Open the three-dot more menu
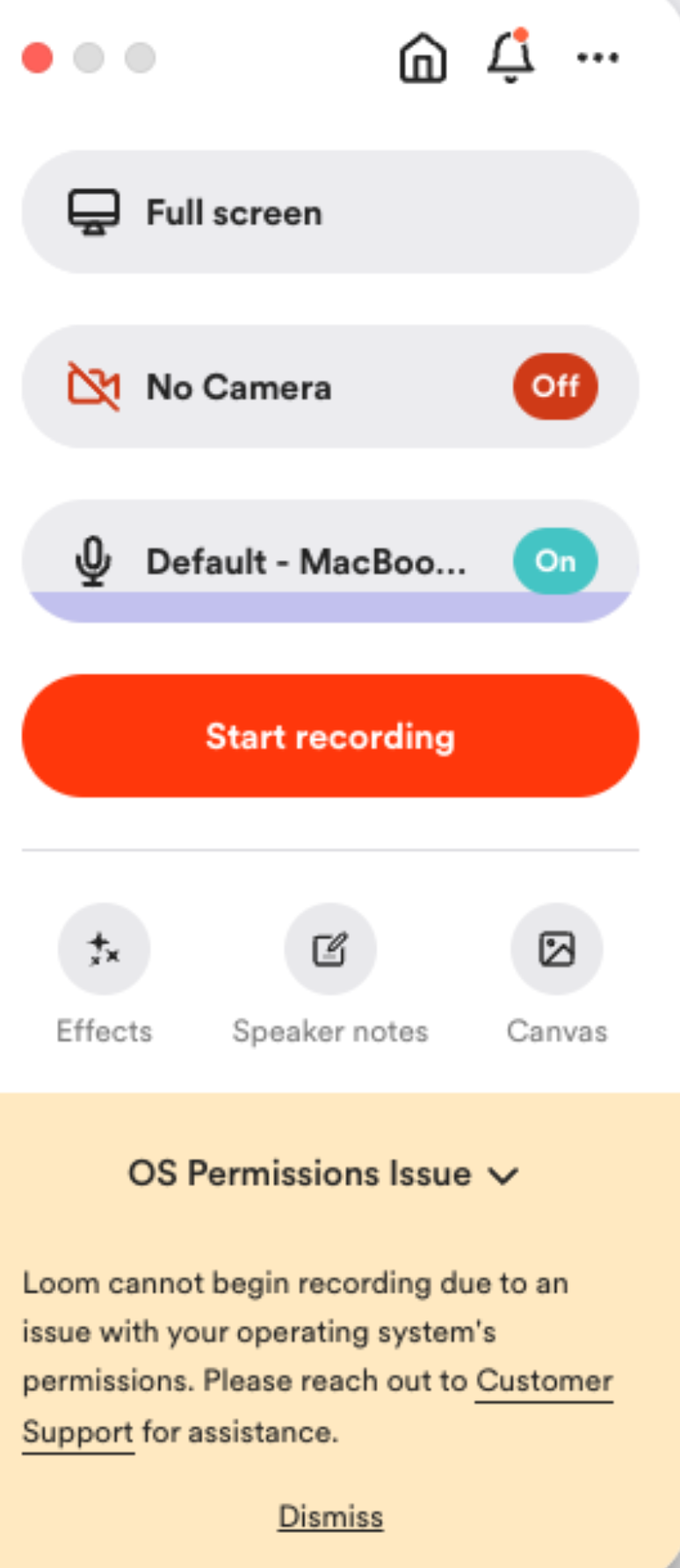 tap(597, 58)
